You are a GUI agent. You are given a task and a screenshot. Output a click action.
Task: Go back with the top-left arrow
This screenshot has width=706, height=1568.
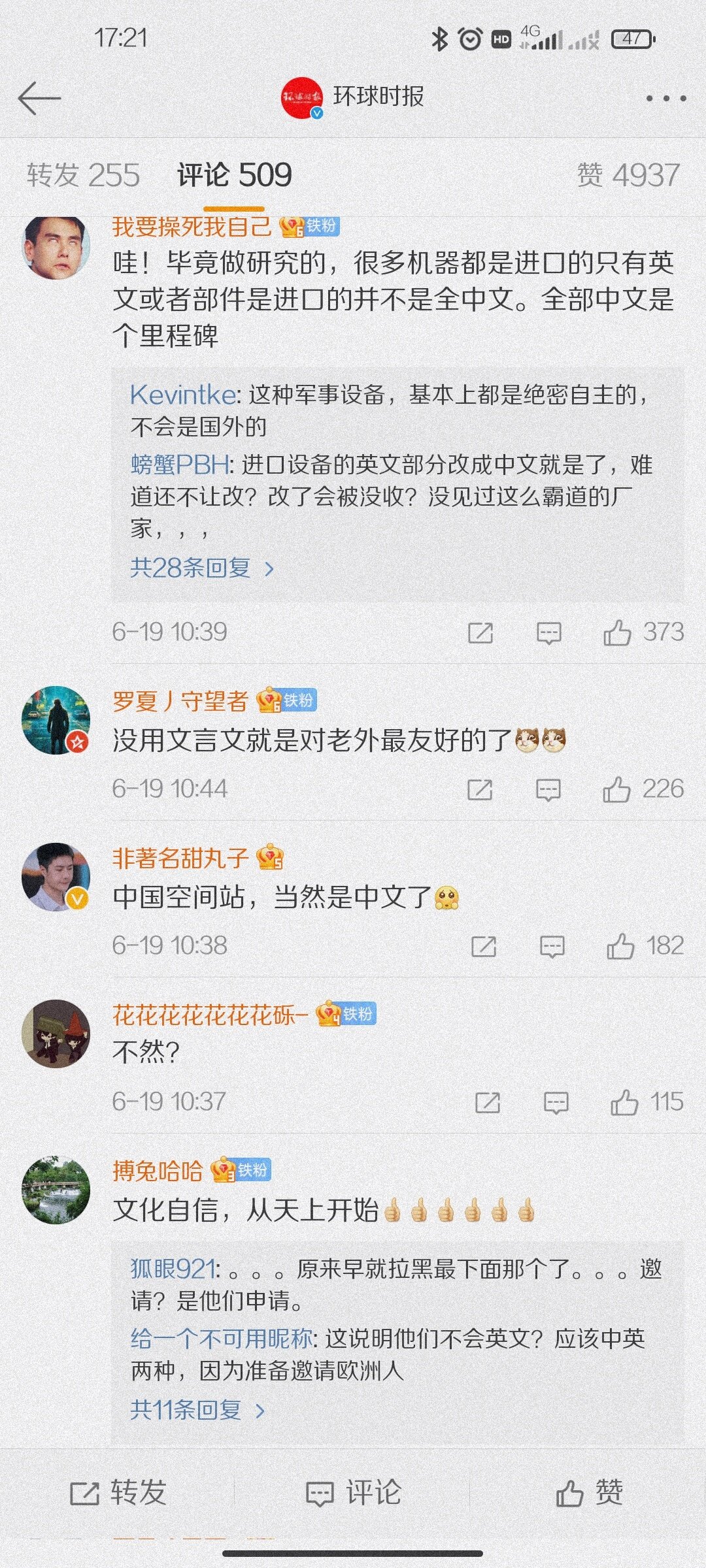point(39,99)
